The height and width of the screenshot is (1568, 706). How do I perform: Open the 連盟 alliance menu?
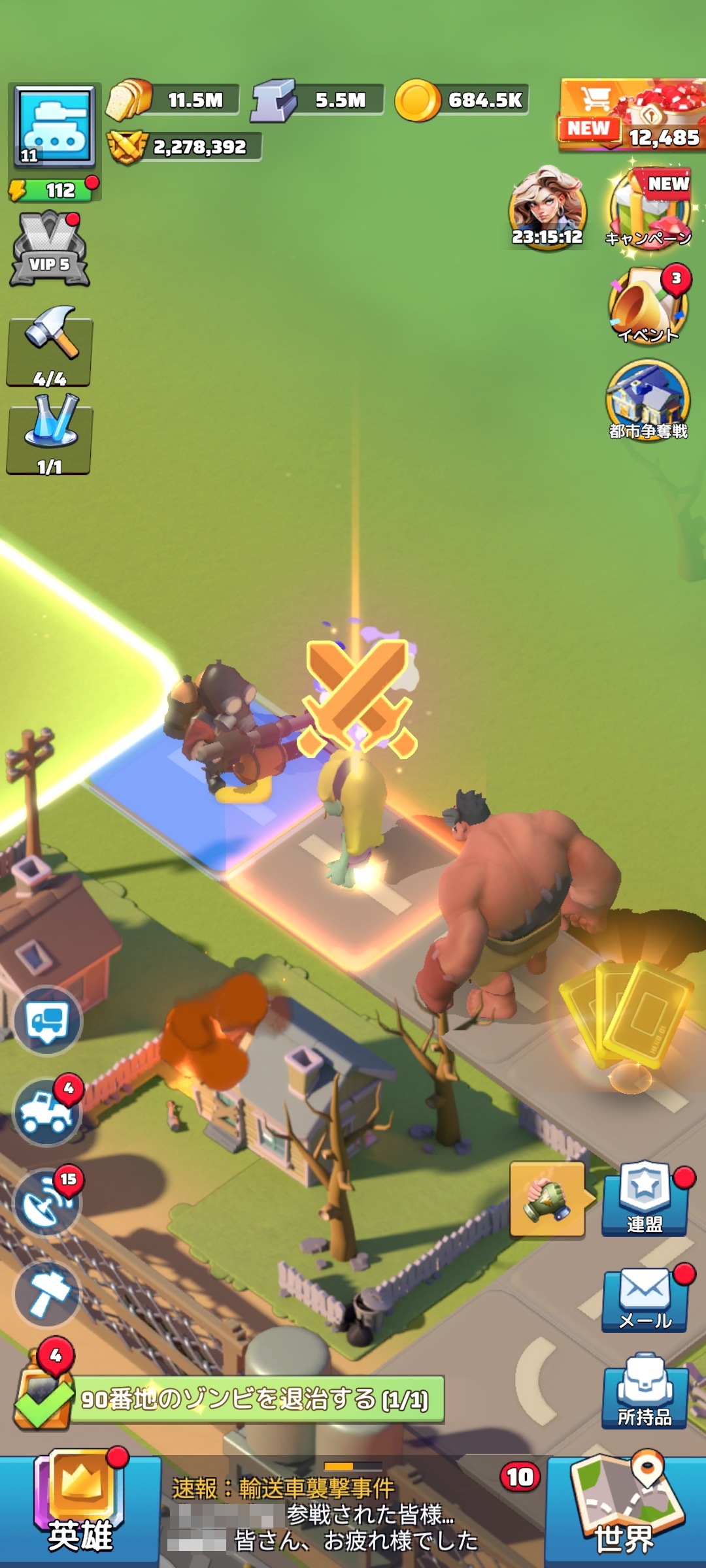pos(646,1200)
